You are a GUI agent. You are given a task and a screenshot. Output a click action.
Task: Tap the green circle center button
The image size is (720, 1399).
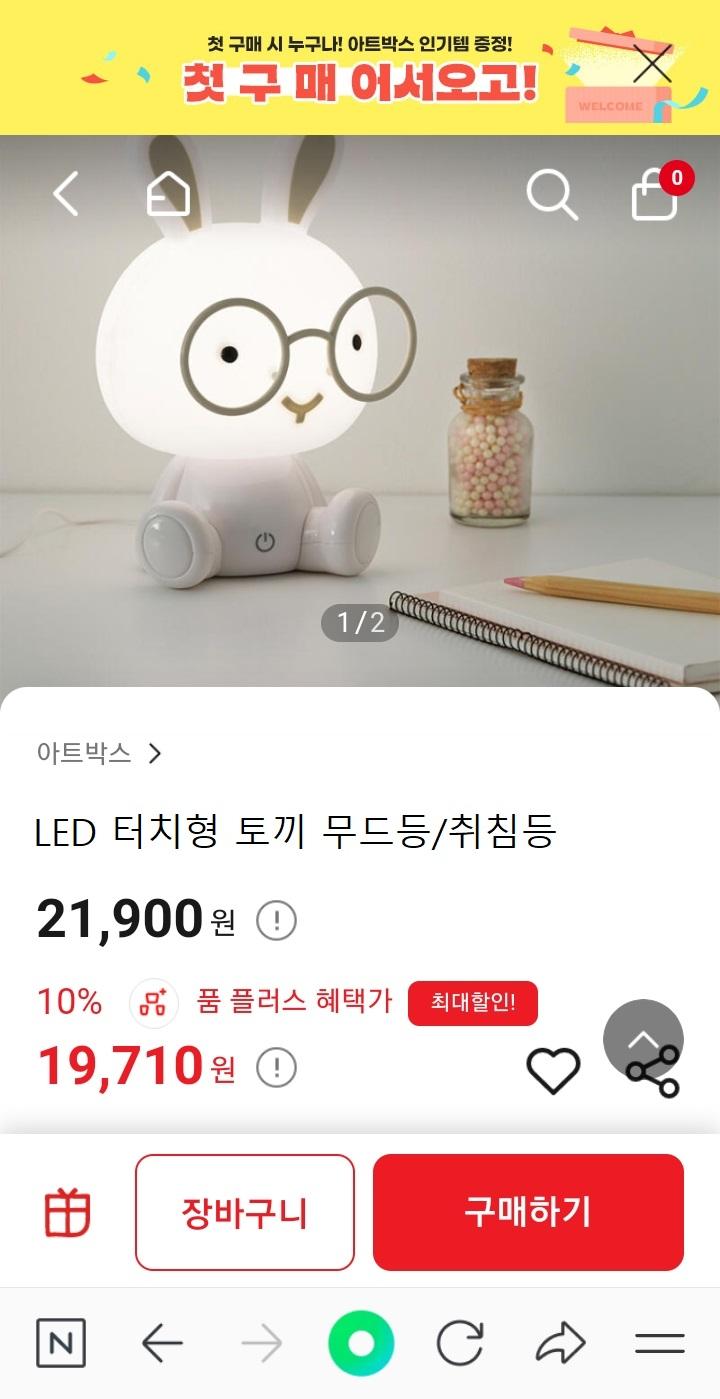click(360, 1343)
